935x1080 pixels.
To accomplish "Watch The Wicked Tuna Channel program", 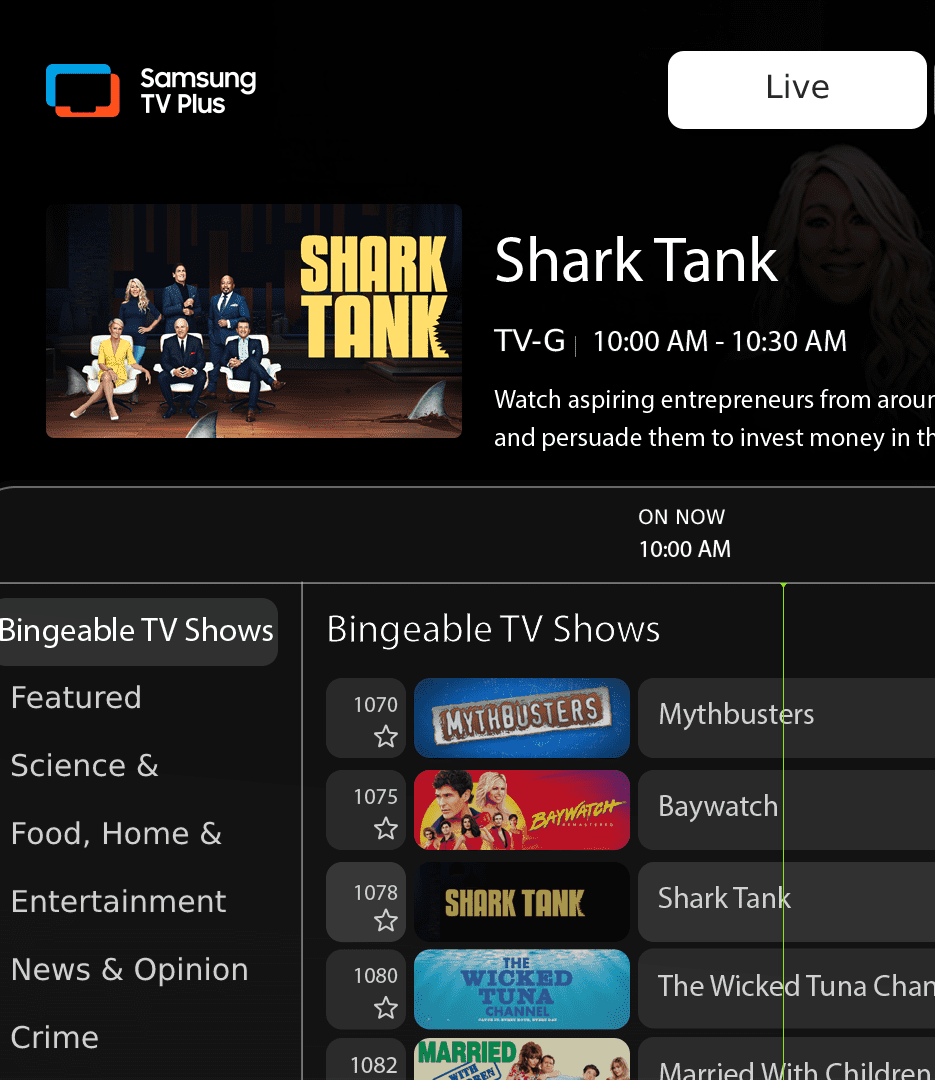I will (x=786, y=989).
